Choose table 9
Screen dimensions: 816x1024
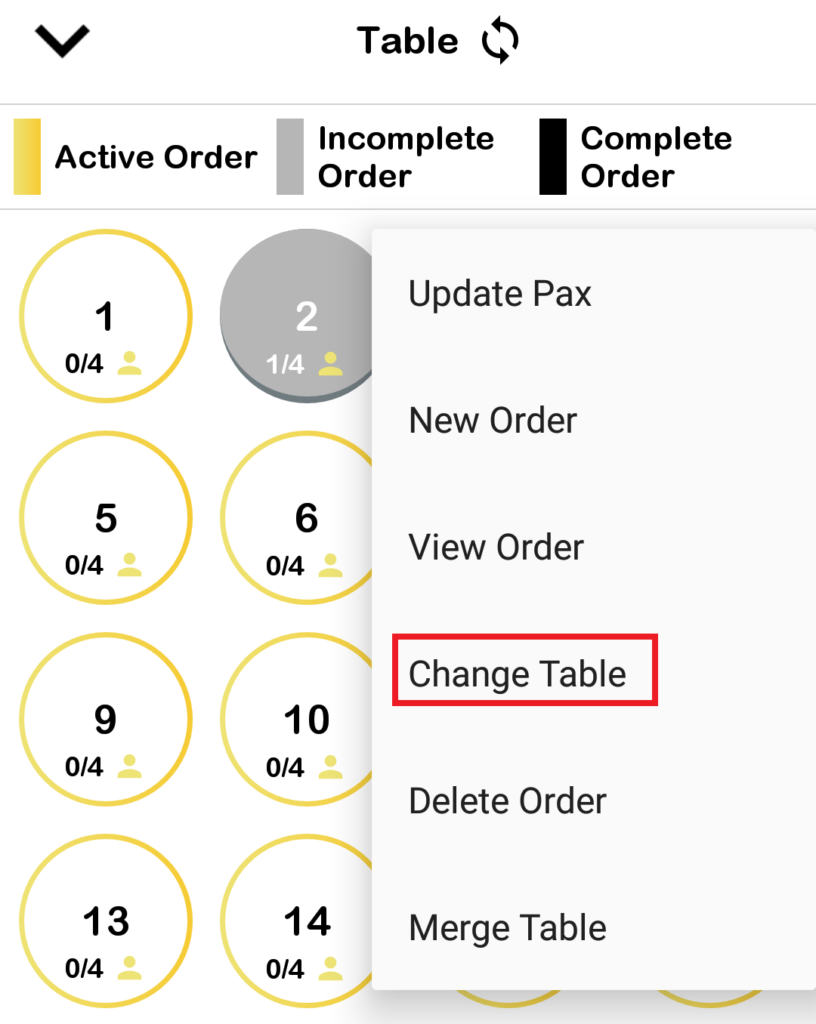click(x=105, y=720)
